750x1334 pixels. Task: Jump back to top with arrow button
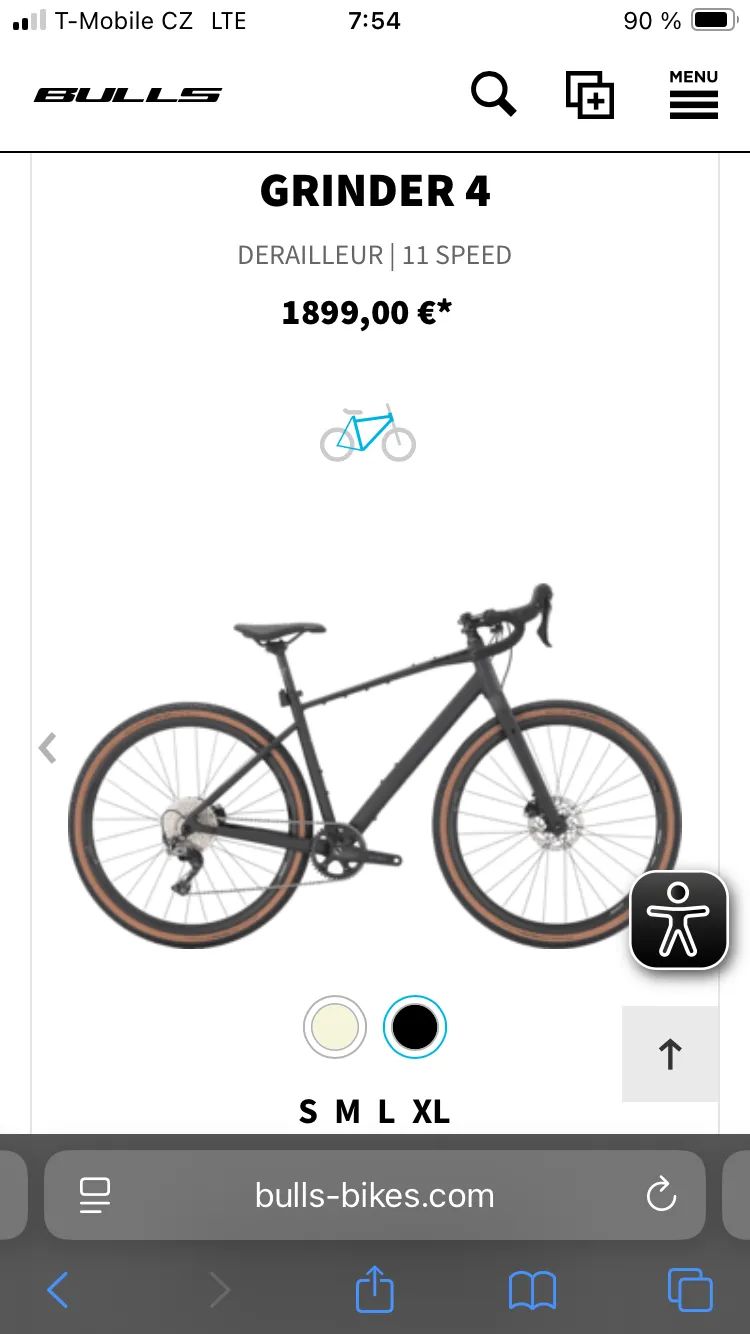(670, 1054)
